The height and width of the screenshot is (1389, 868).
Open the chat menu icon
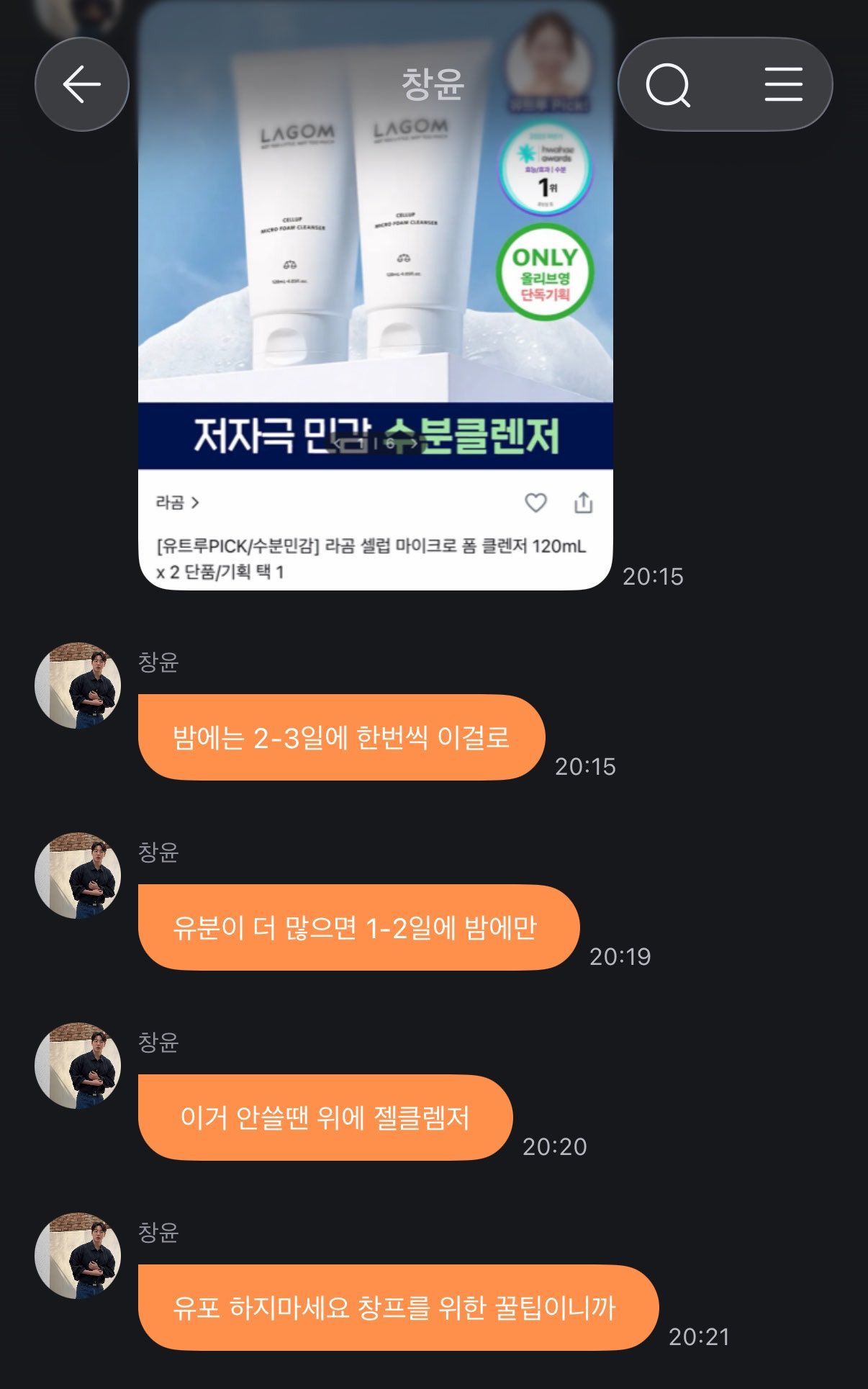click(783, 84)
